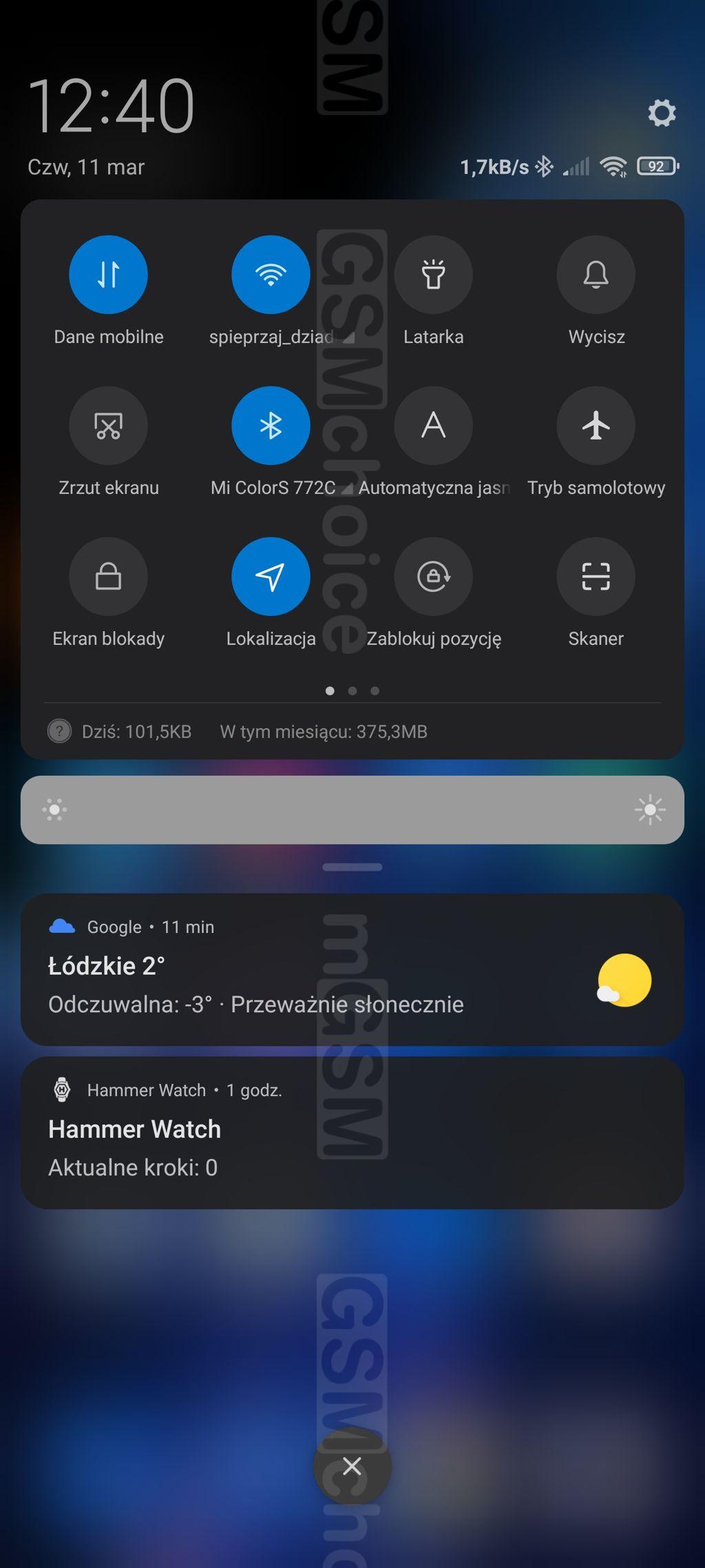
Task: Open the Hammer Watch notification
Action: pos(352,1133)
